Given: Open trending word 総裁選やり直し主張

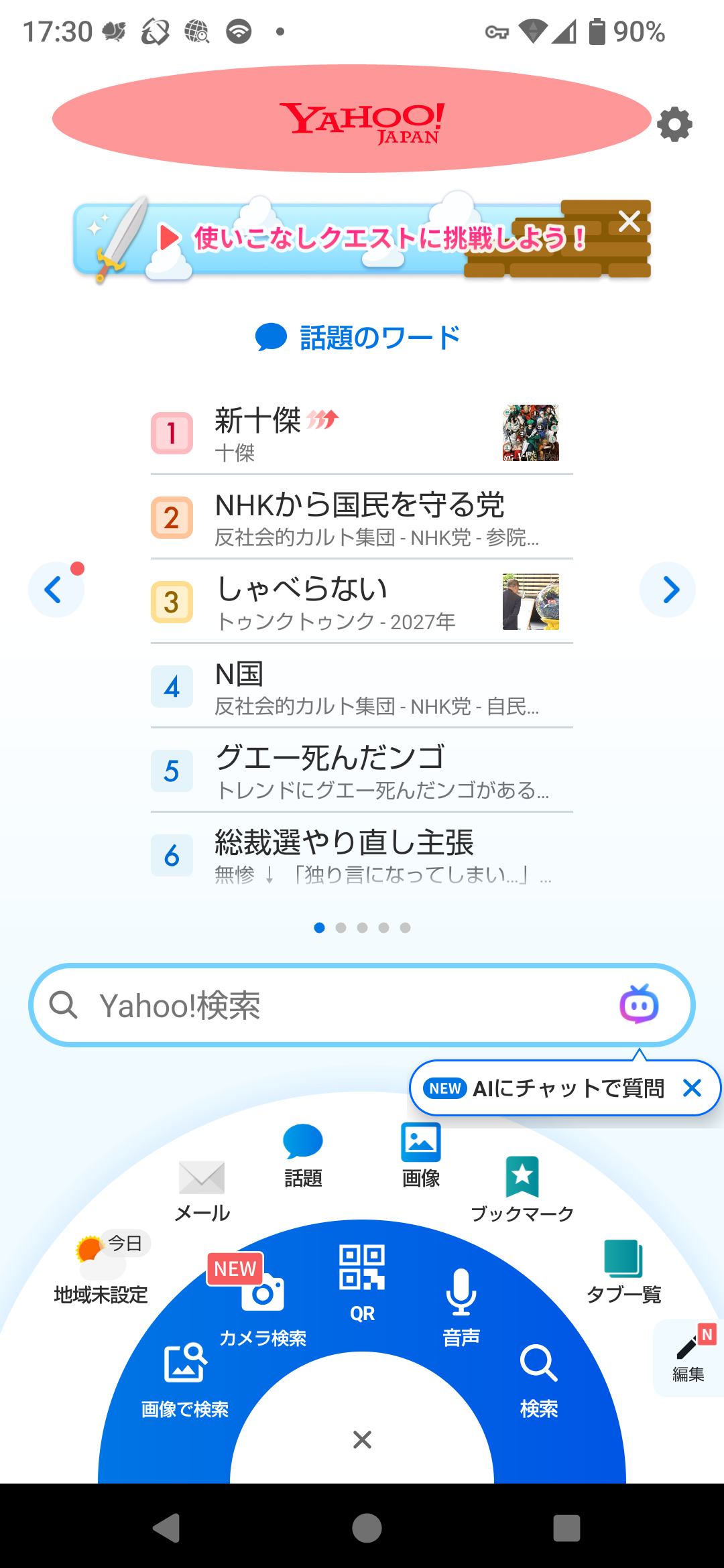Looking at the screenshot, I should (x=361, y=855).
